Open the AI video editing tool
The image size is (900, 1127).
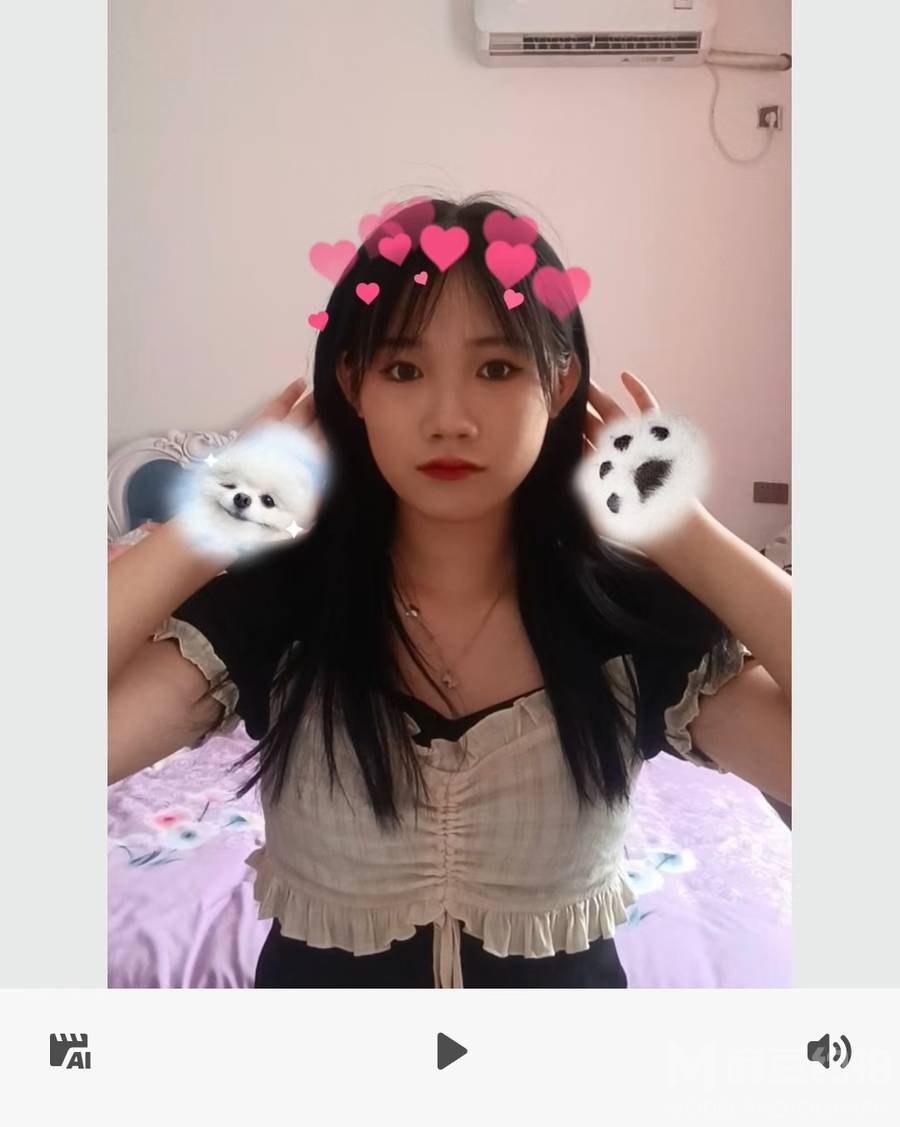[70, 1051]
